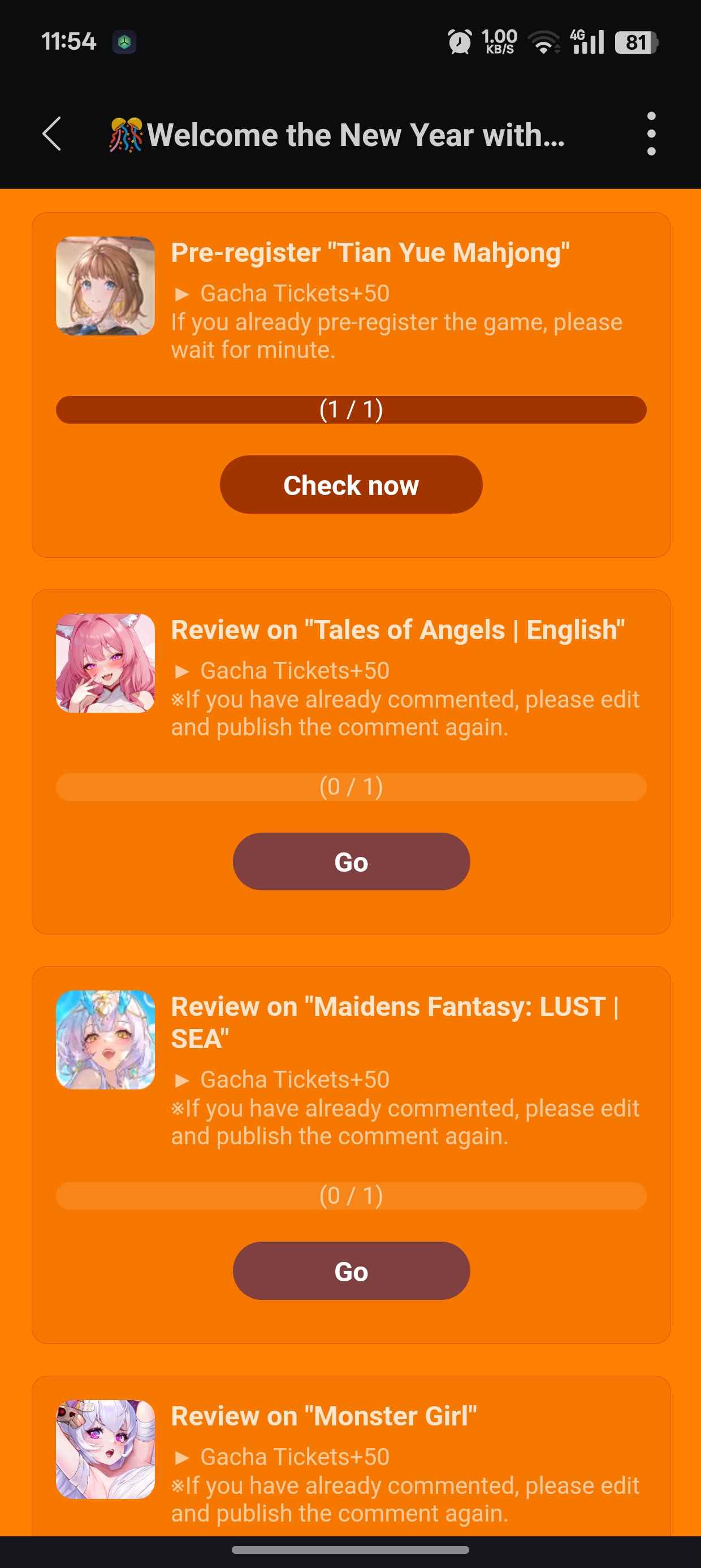Tap Go for Maidens Fantasy review
This screenshot has width=701, height=1568.
(351, 1270)
